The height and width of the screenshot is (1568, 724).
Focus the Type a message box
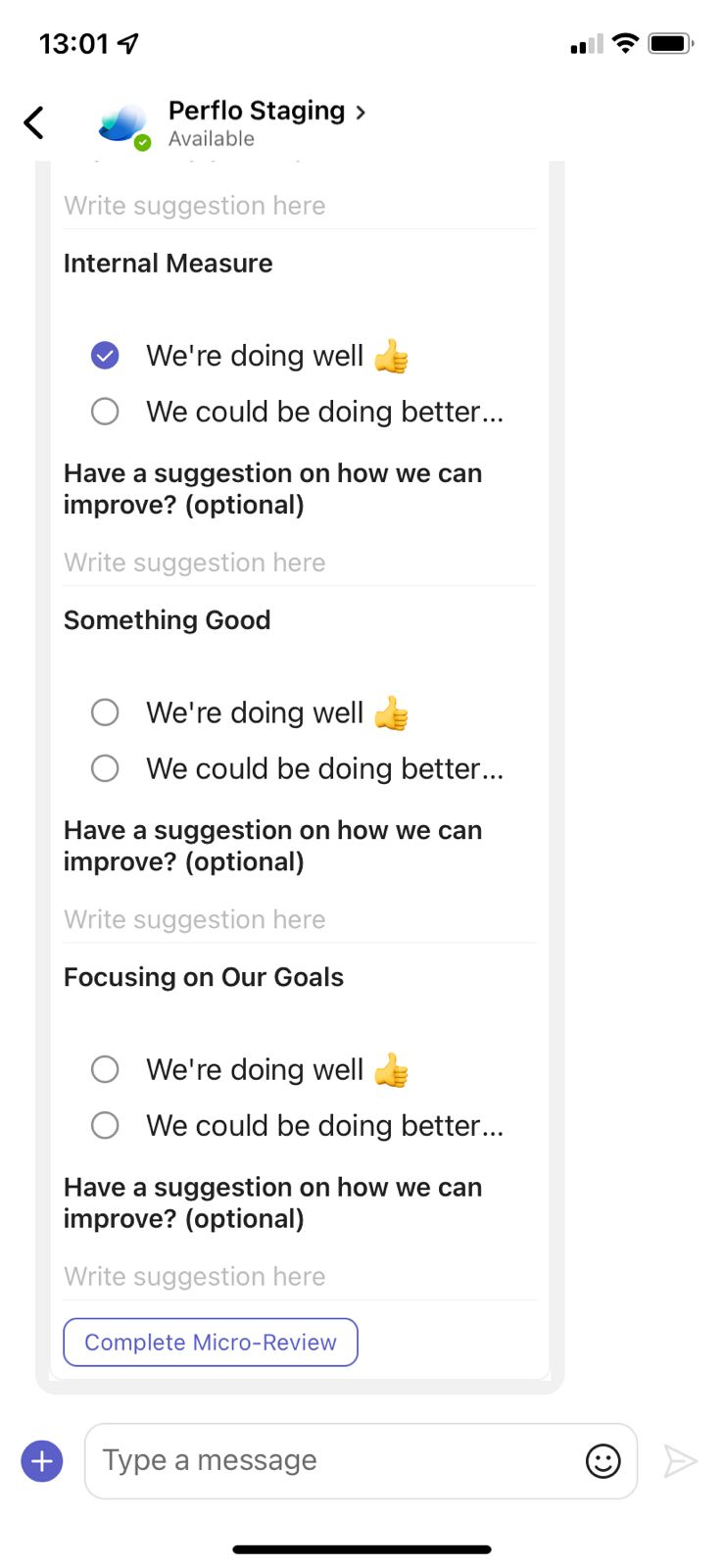click(333, 1460)
